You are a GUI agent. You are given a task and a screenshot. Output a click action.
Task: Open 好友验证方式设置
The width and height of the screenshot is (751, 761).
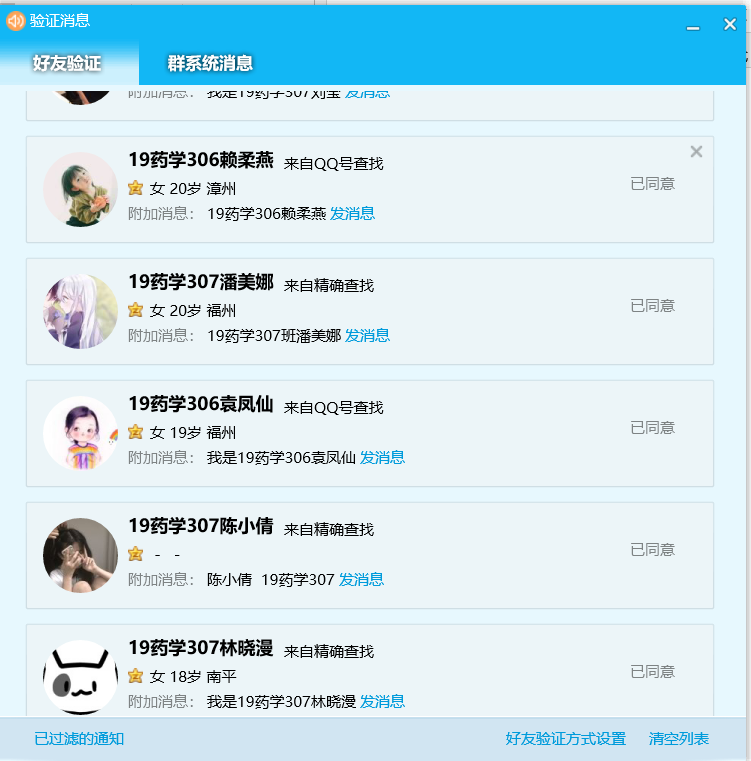[565, 739]
